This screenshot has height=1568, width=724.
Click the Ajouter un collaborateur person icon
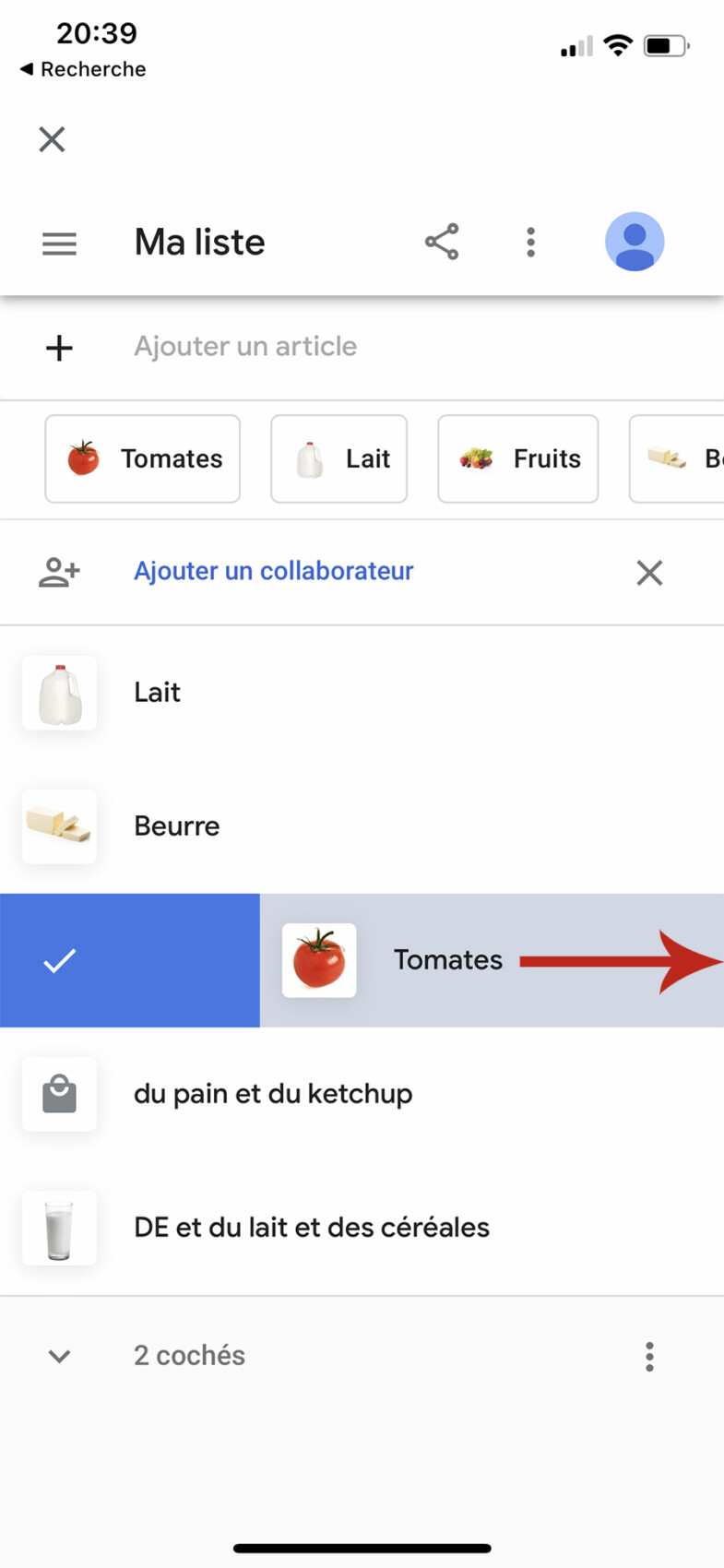tap(58, 572)
